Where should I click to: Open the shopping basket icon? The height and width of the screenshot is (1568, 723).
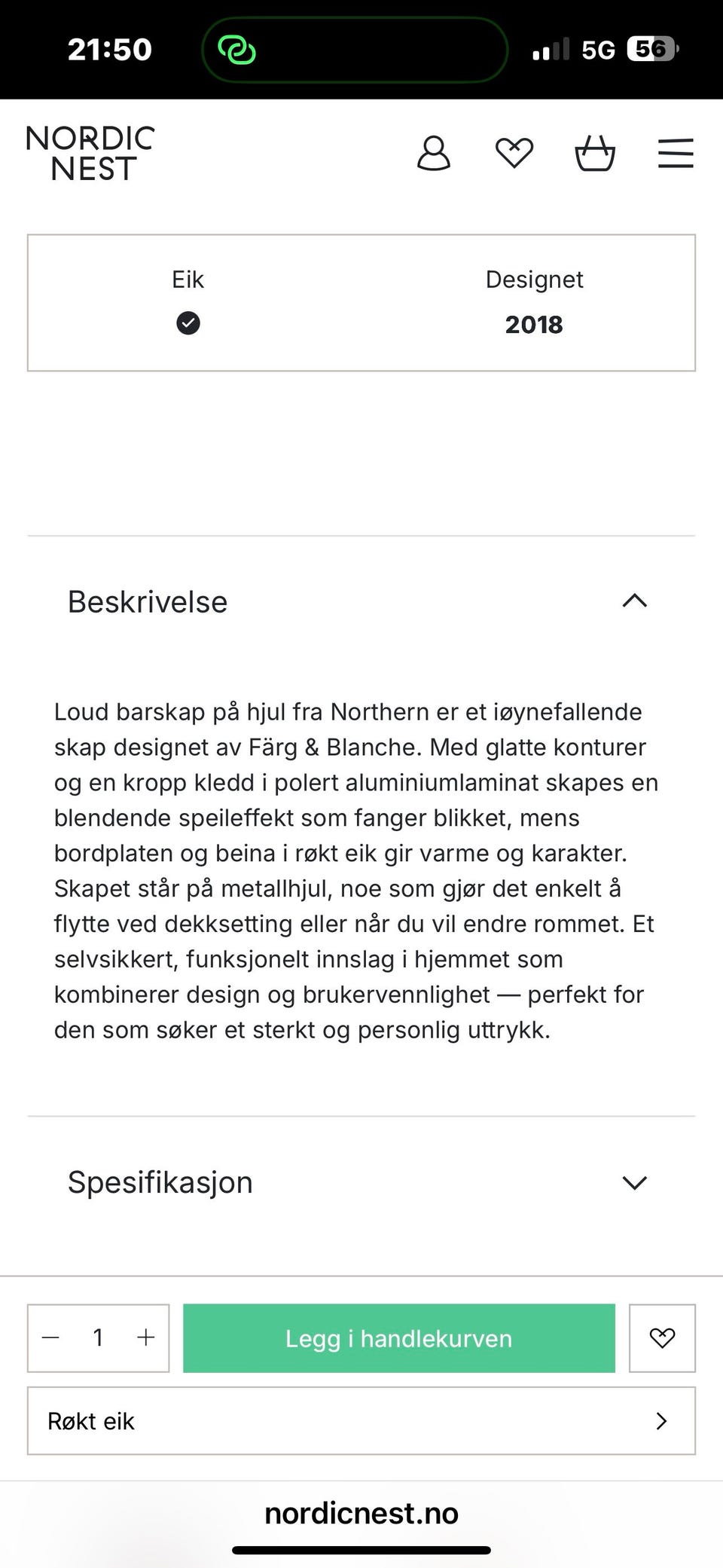[595, 153]
